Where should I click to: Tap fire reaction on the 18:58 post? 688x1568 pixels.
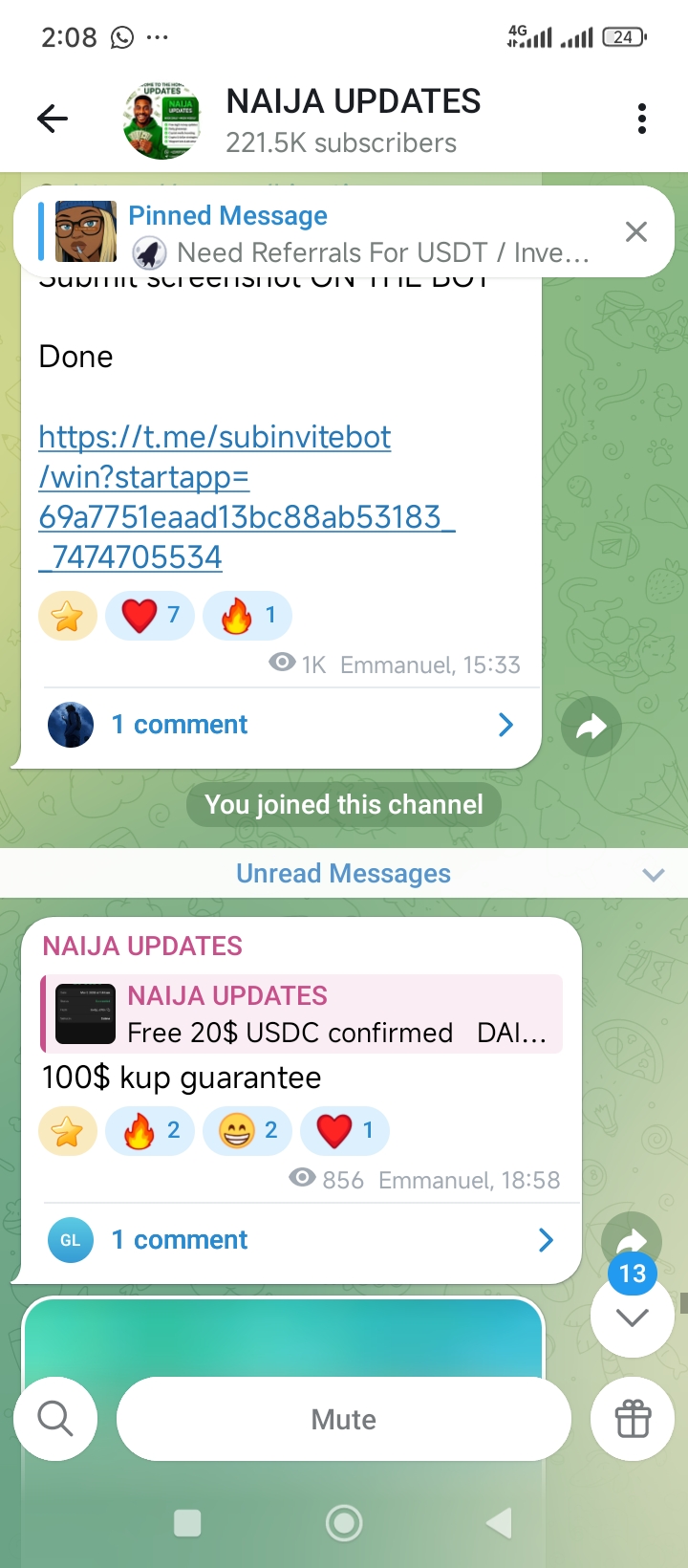point(150,1130)
